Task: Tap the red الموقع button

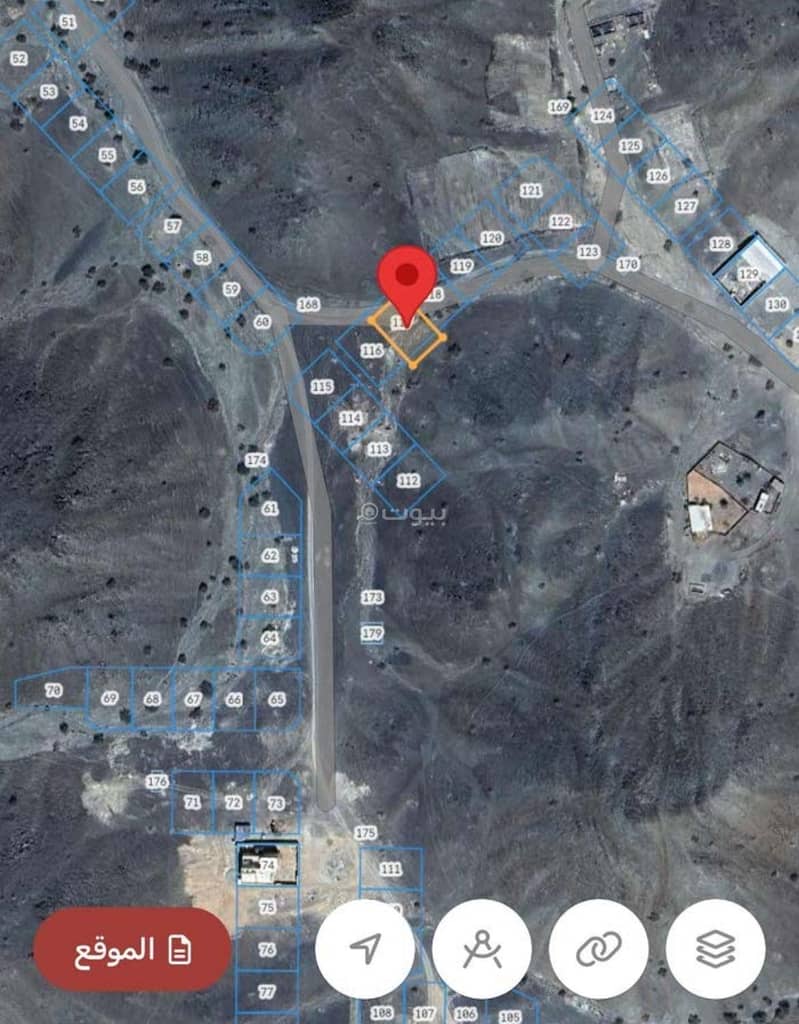Action: click(x=132, y=949)
